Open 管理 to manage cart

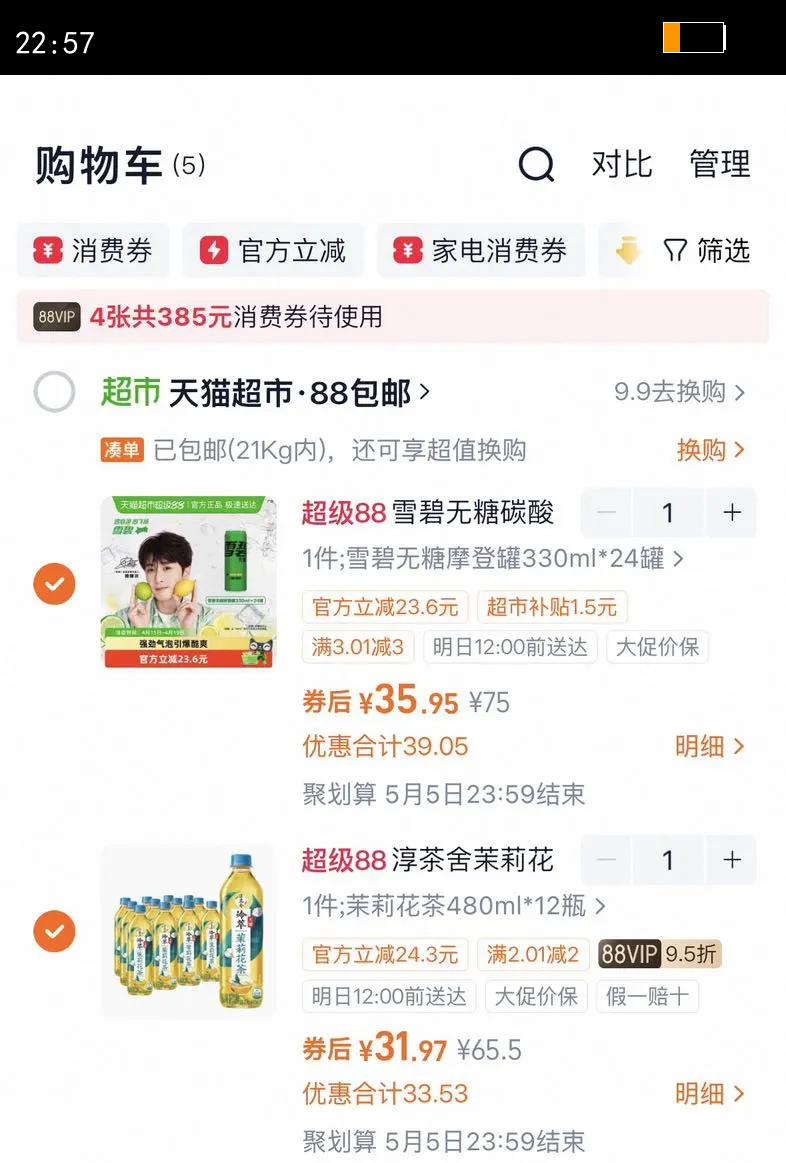click(x=719, y=164)
